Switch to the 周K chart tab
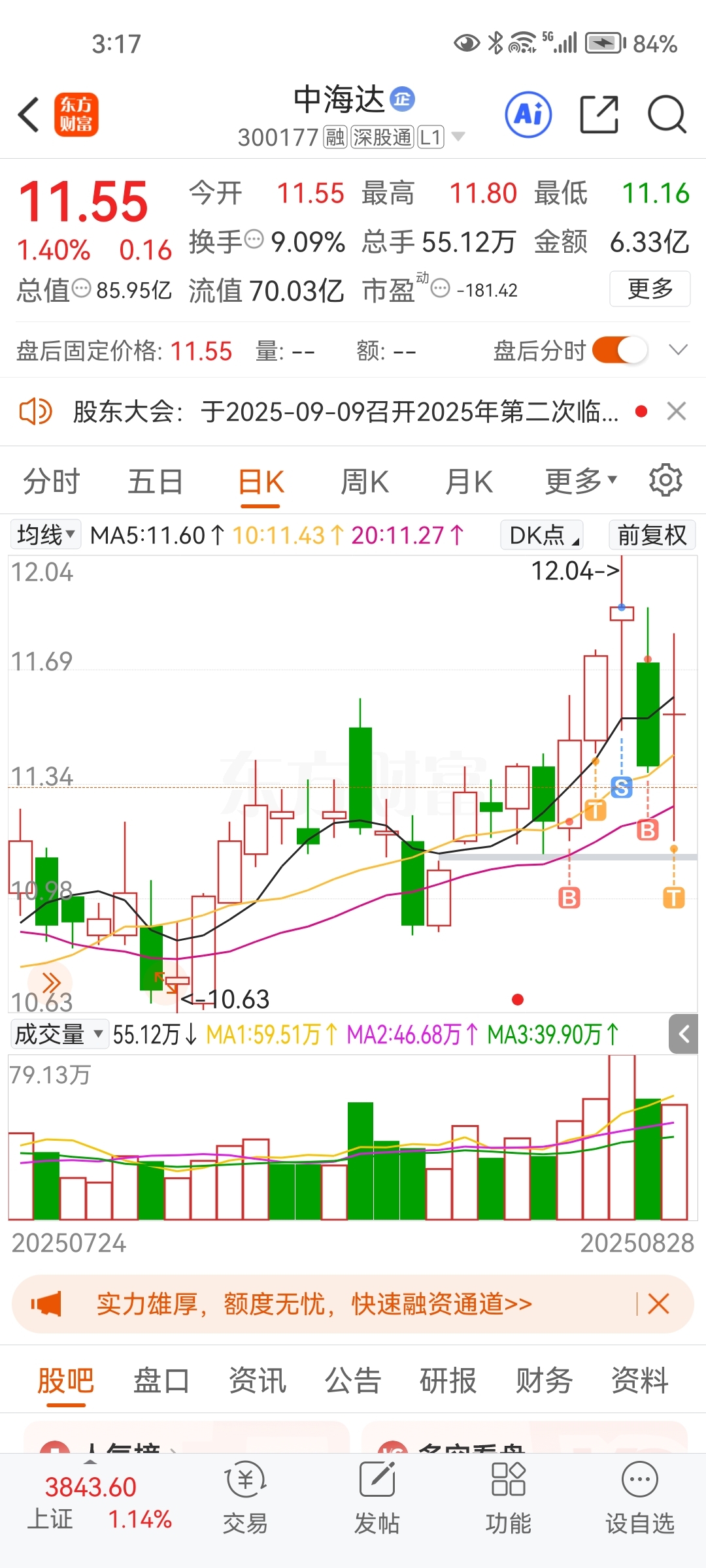706x1568 pixels. pyautogui.click(x=365, y=482)
